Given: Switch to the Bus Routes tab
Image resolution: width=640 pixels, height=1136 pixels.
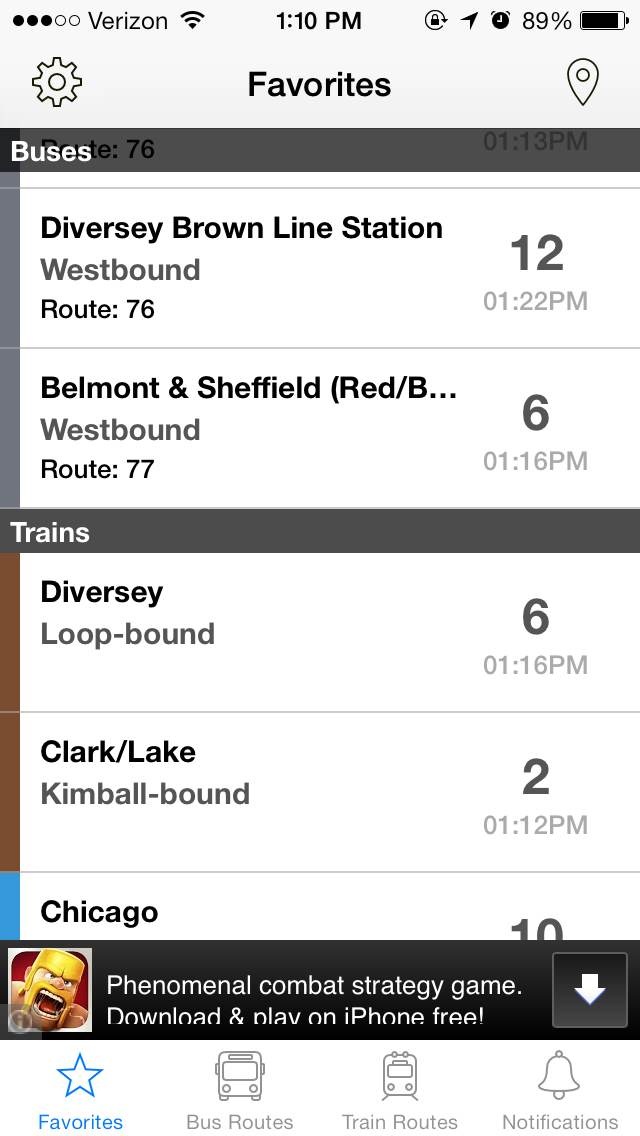Looking at the screenshot, I should pos(240,1091).
